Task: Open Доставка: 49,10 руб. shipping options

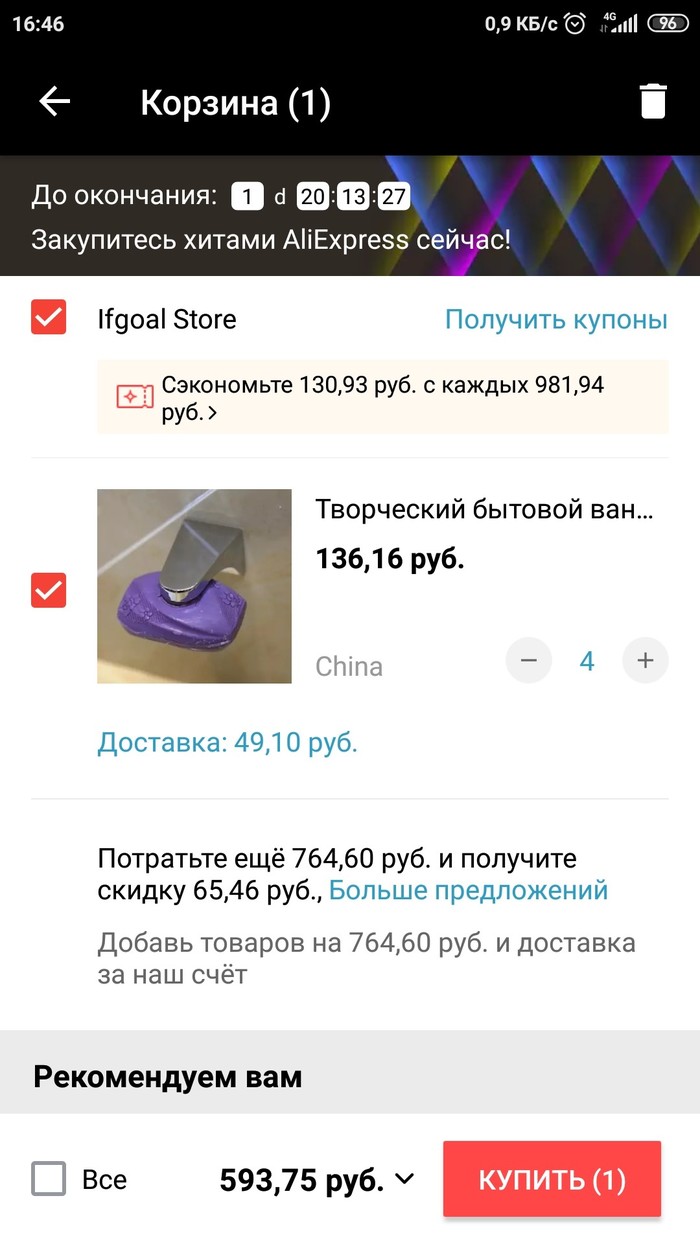Action: pos(227,743)
